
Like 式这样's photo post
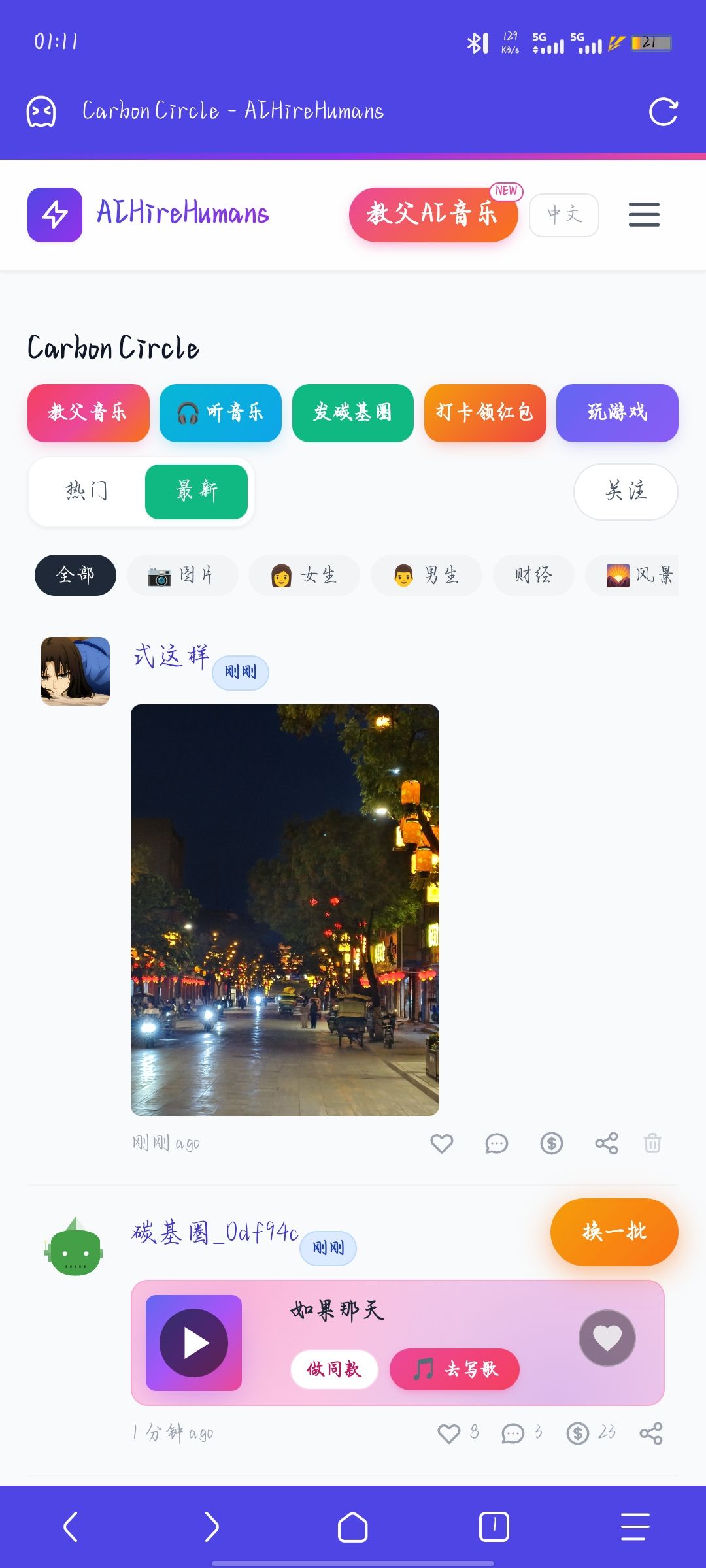tap(441, 1143)
